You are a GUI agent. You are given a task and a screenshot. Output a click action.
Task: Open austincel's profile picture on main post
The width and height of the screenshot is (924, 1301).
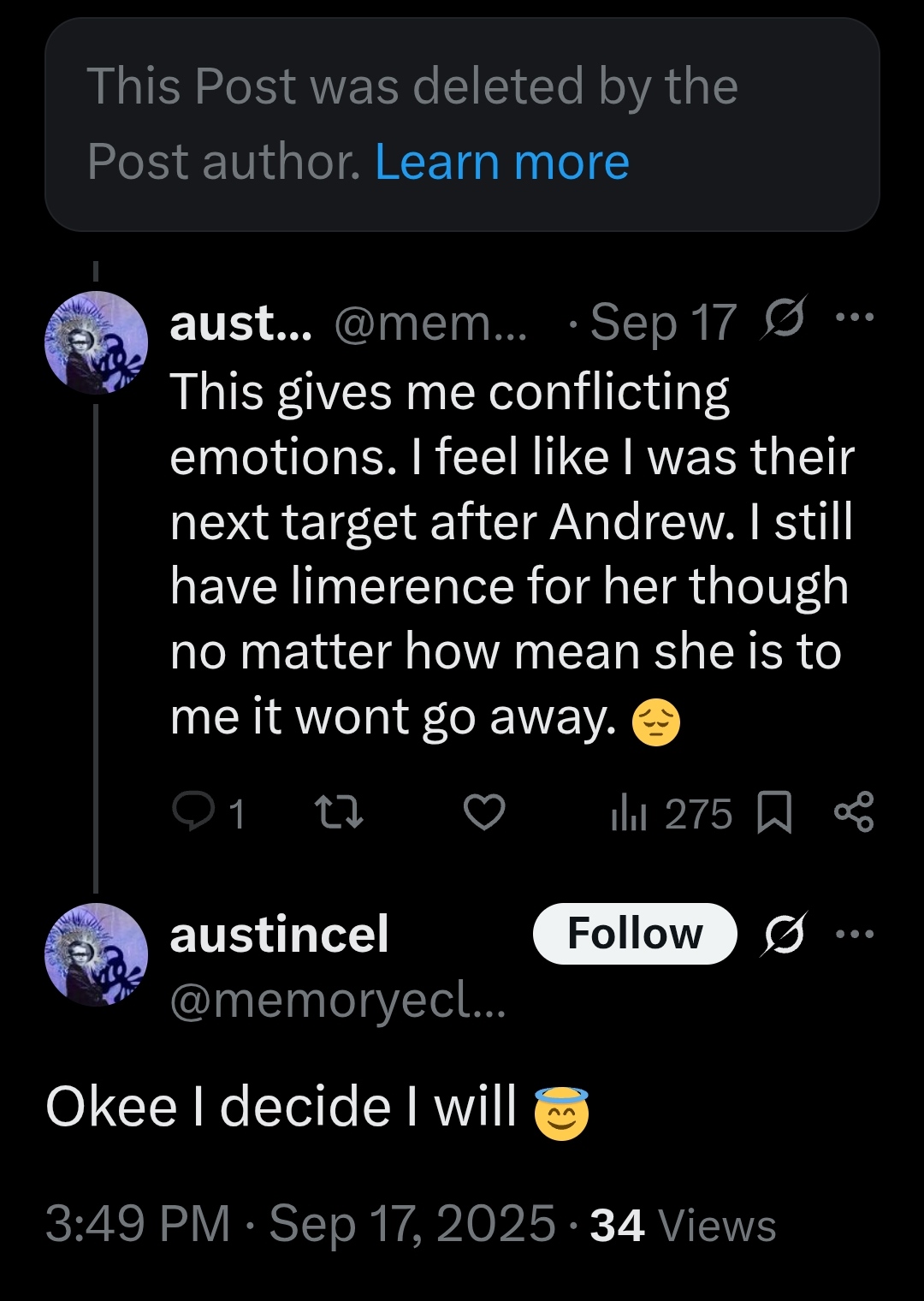pos(96,953)
